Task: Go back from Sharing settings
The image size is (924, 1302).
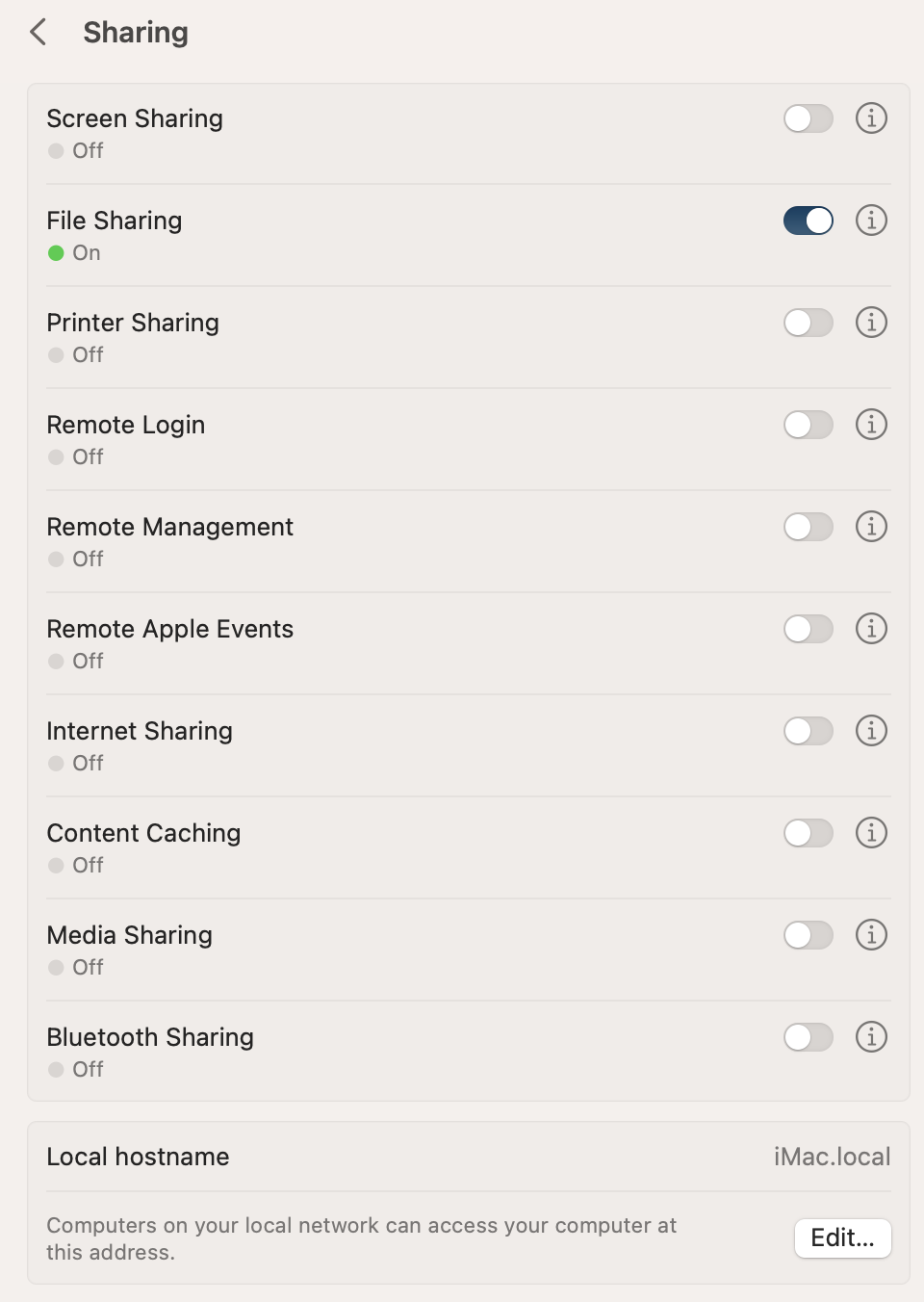Action: (x=38, y=32)
